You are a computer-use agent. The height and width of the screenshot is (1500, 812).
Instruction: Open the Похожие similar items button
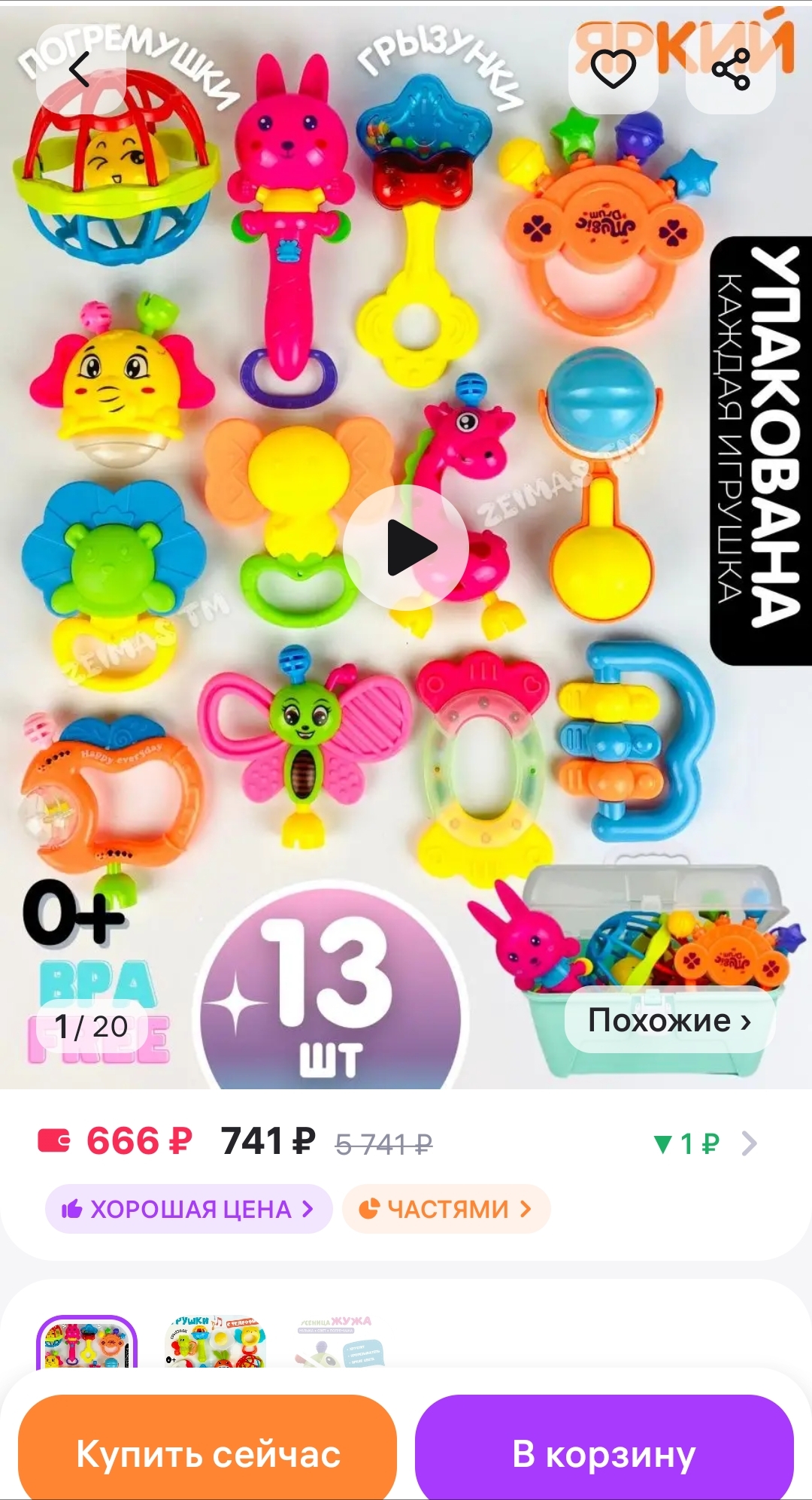tap(668, 1021)
